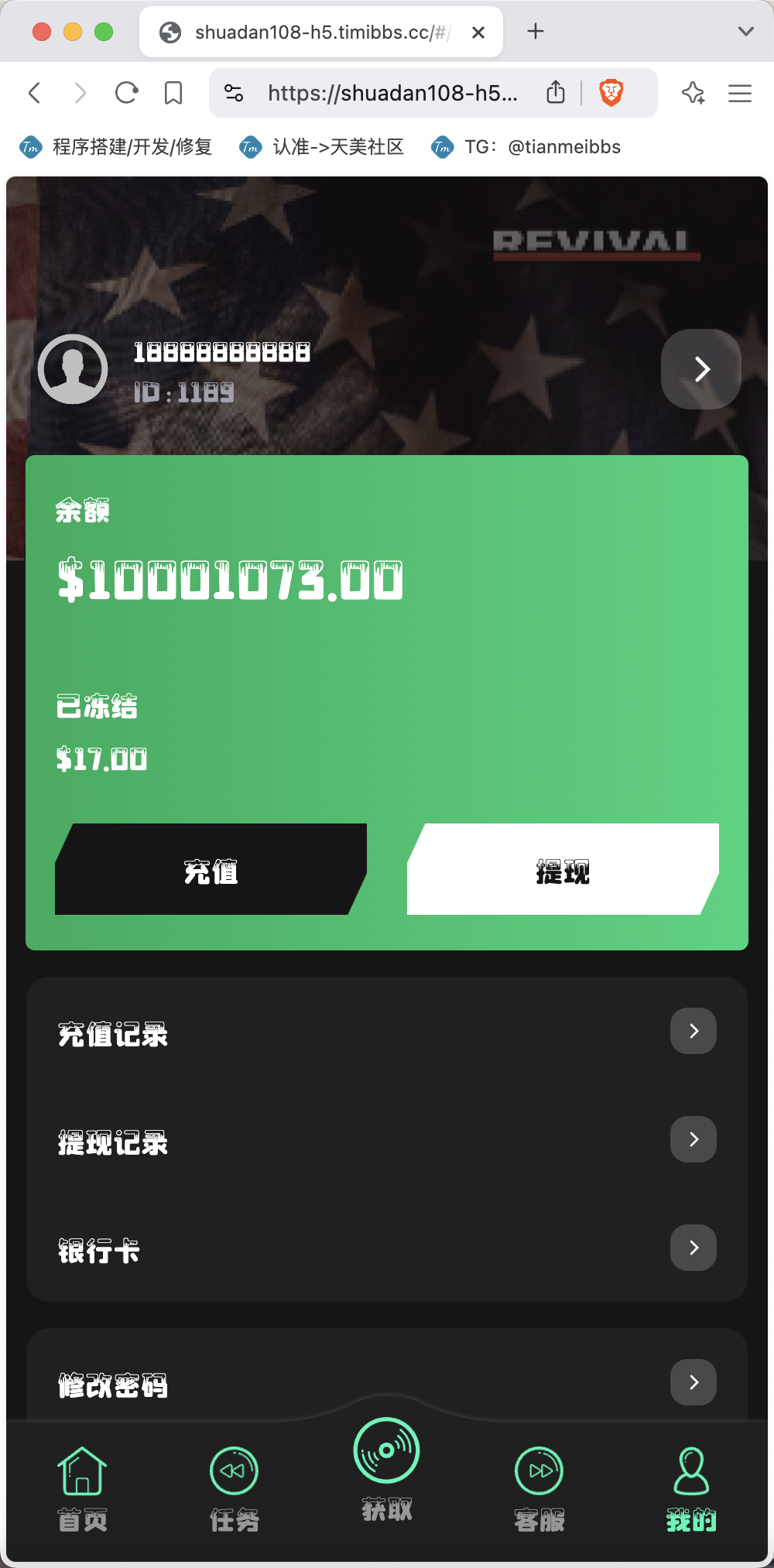The height and width of the screenshot is (1568, 774).
Task: Select the 我的 profile tab
Action: point(691,1489)
